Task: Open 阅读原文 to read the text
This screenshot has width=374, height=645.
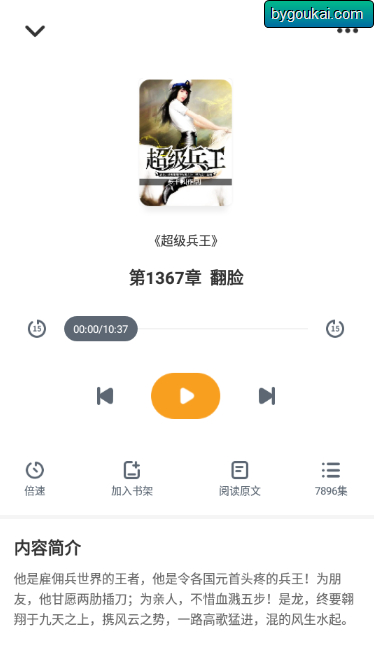Action: pos(239,479)
